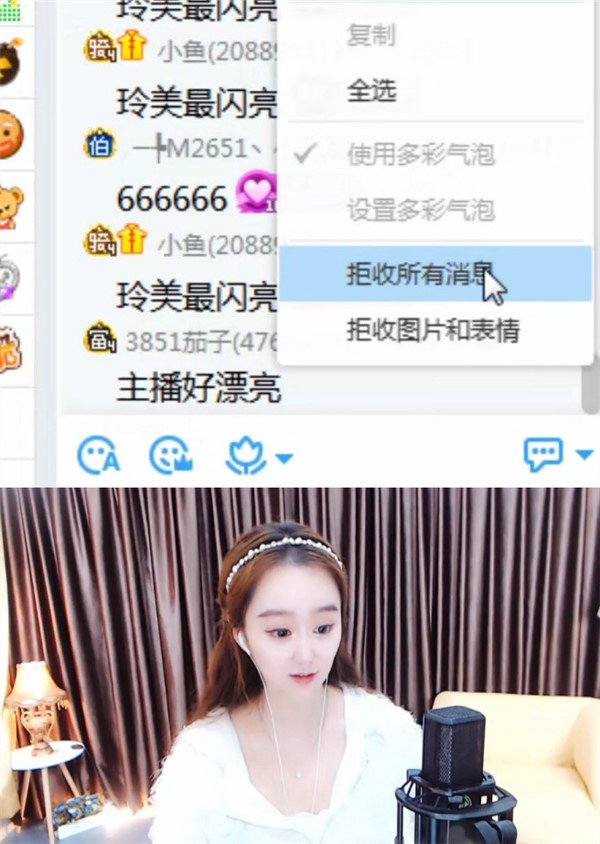Open the emoji picker with the A smiley
The height and width of the screenshot is (844, 600).
[x=98, y=456]
